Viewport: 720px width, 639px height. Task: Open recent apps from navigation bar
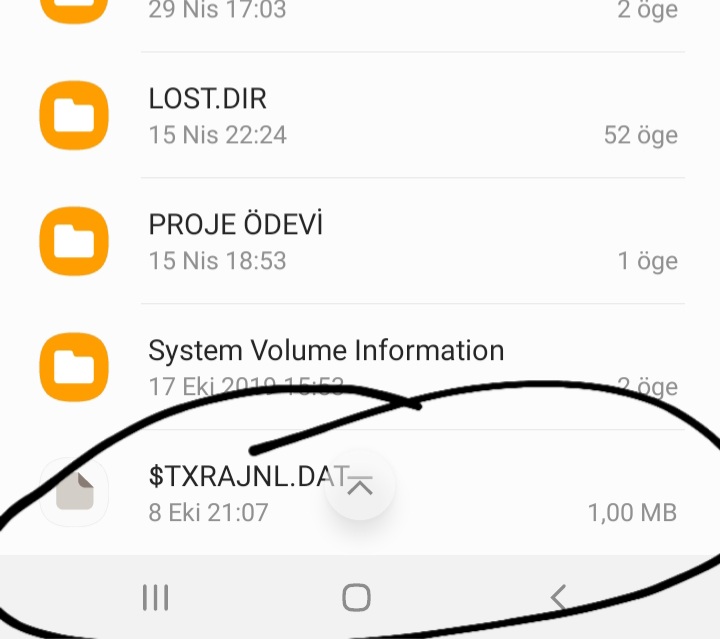pyautogui.click(x=155, y=598)
